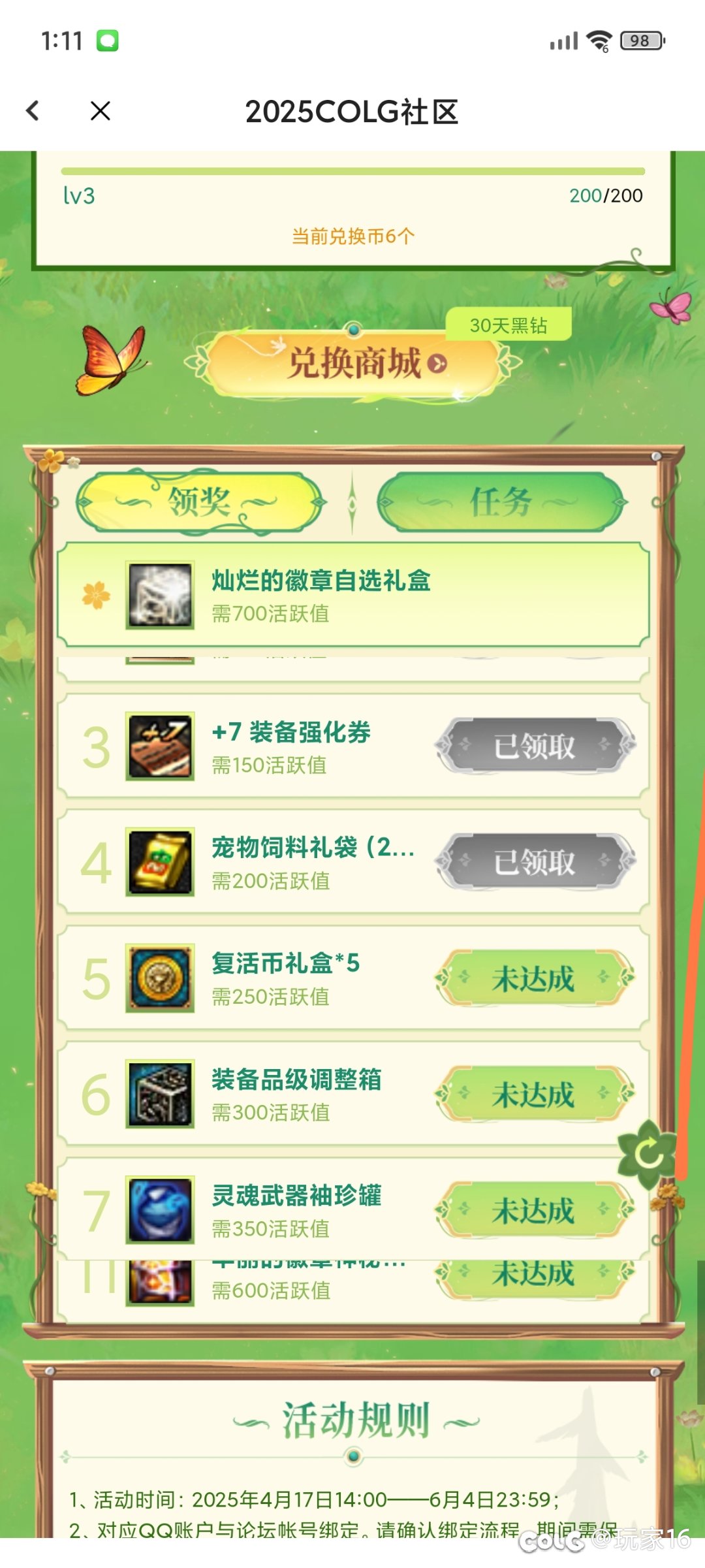The height and width of the screenshot is (1568, 705).
Task: Tap 未达成 for 装备品级调整箱
Action: coord(535,1094)
